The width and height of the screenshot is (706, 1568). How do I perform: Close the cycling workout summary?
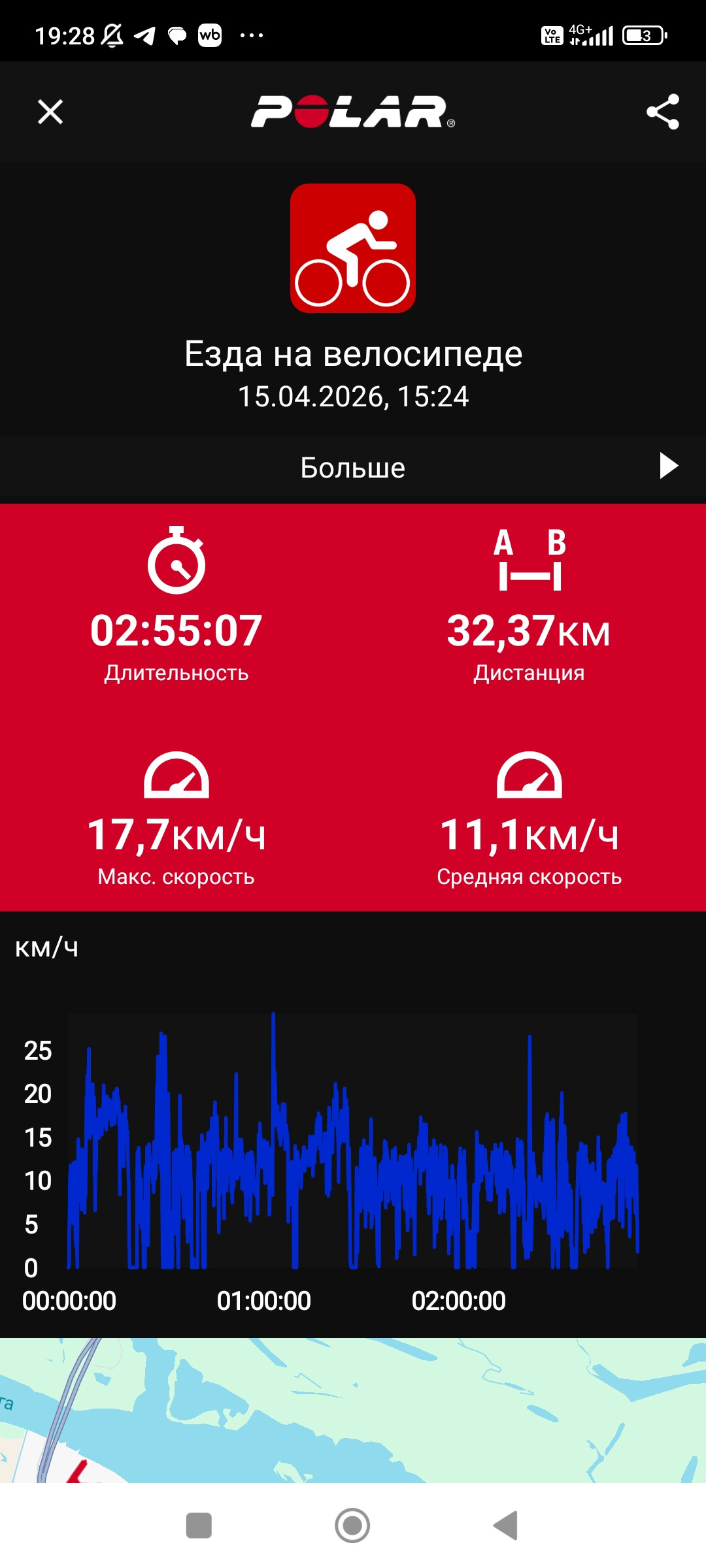point(50,112)
